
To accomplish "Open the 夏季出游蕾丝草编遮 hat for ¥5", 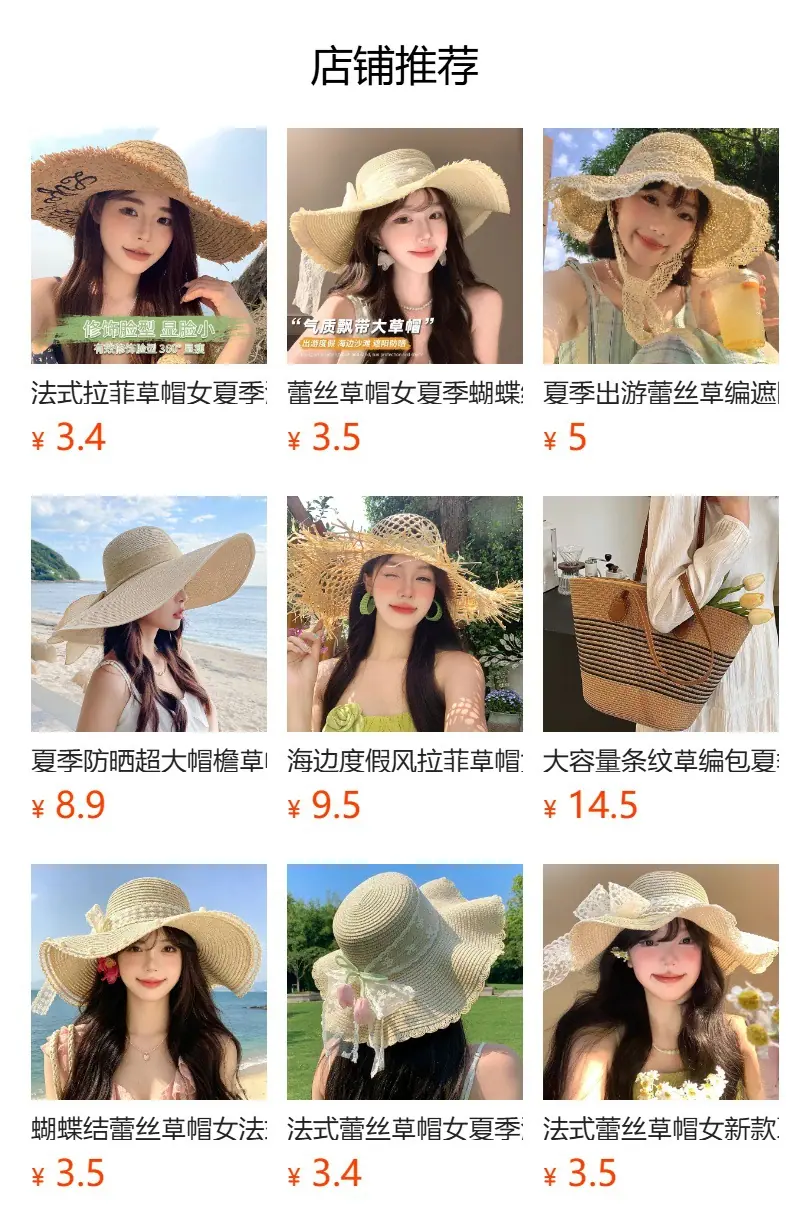I will click(x=661, y=291).
